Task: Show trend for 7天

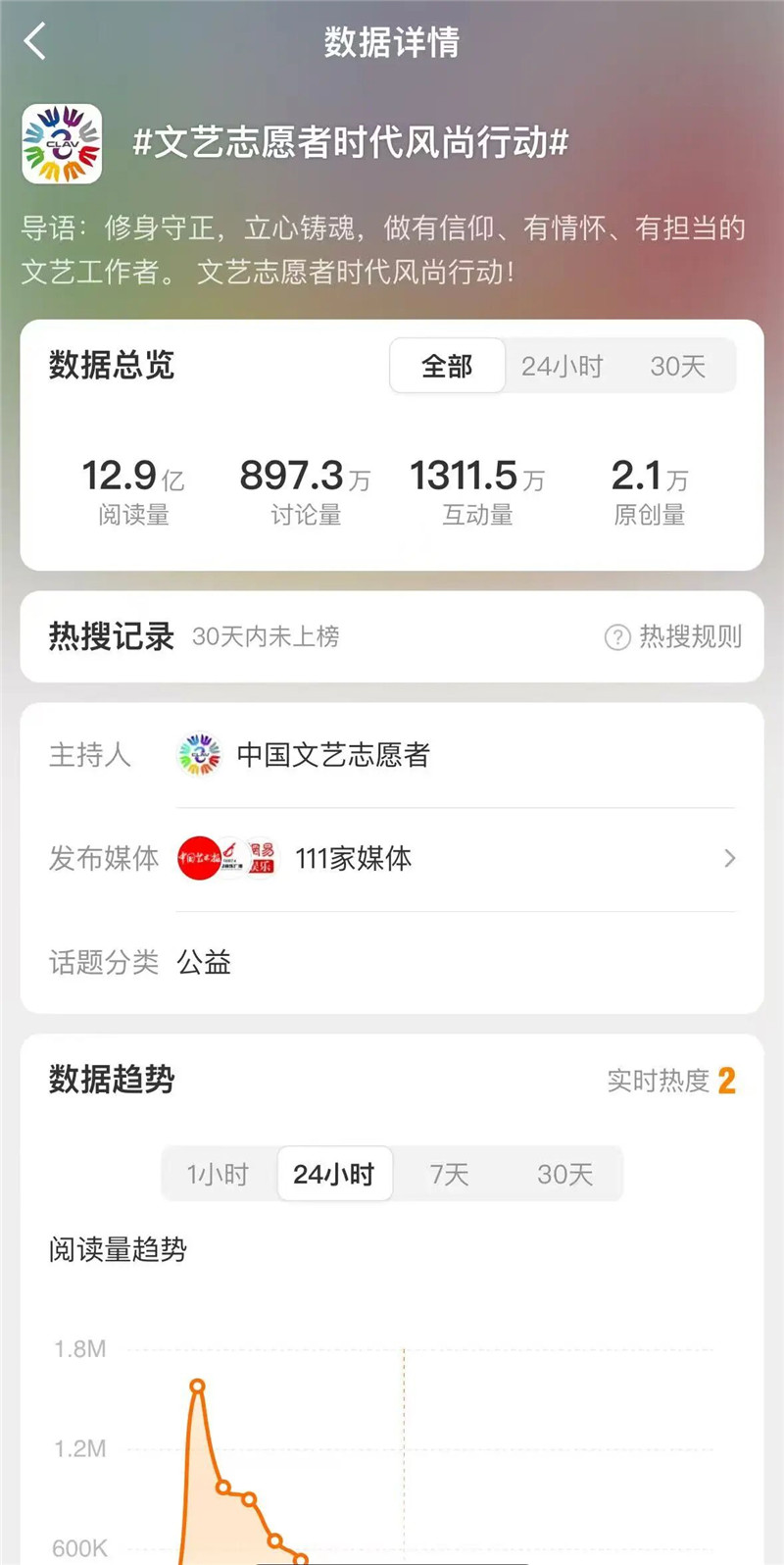Action: [450, 1174]
